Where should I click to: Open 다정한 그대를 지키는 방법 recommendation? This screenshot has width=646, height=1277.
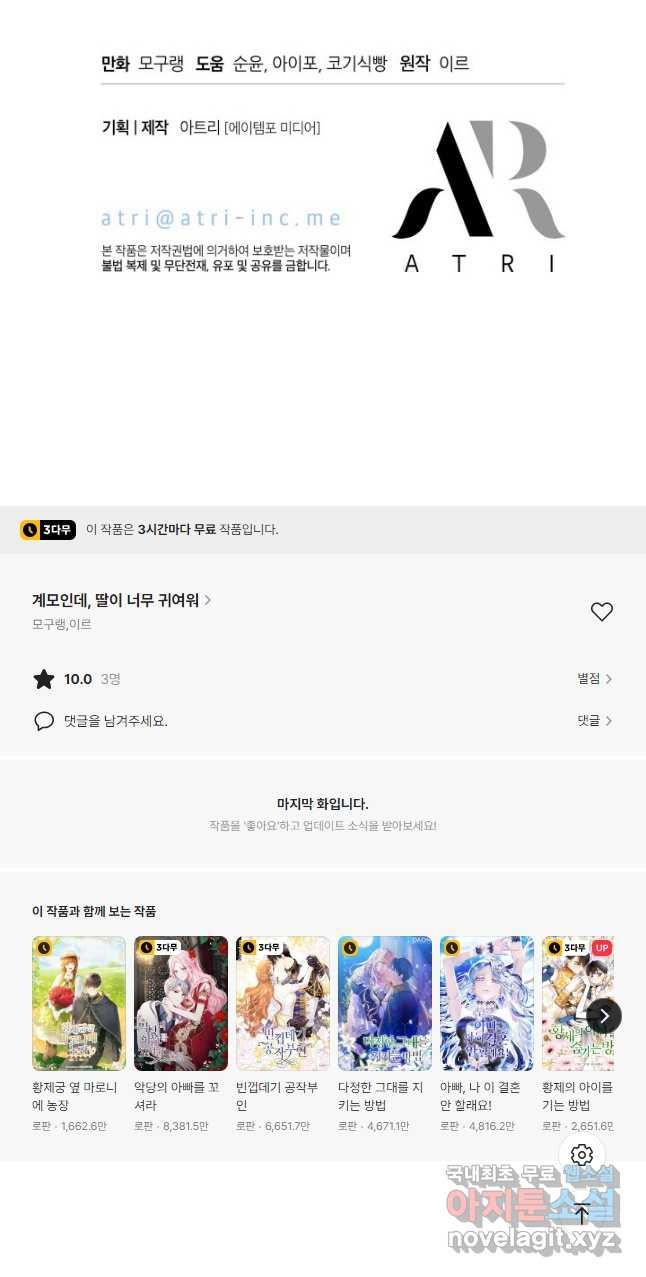coord(385,1003)
